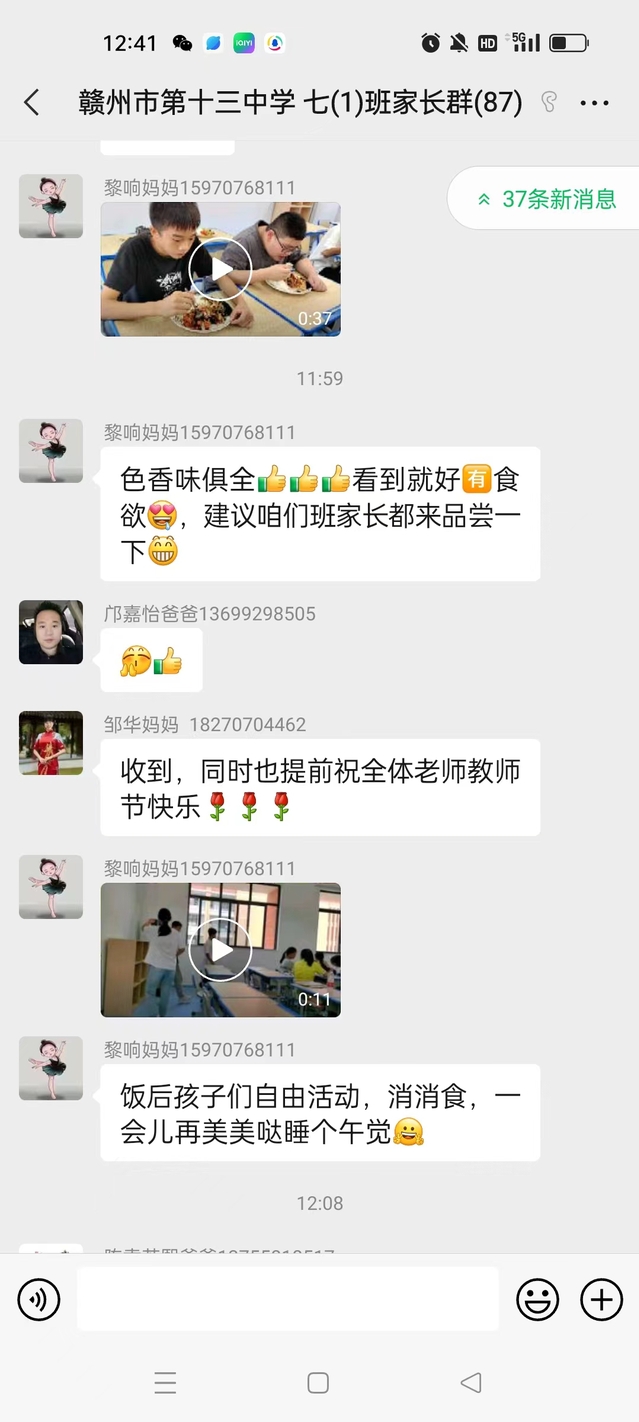This screenshot has width=639, height=1422.
Task: Open the group chat overflow menu
Action: [x=594, y=103]
